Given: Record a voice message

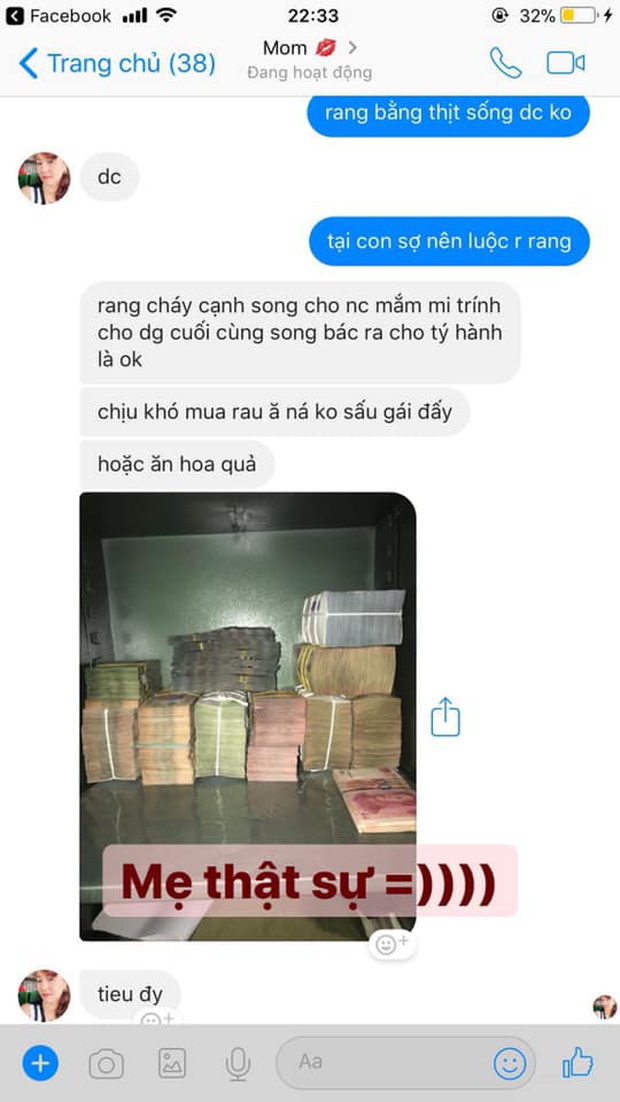Looking at the screenshot, I should pyautogui.click(x=237, y=1064).
